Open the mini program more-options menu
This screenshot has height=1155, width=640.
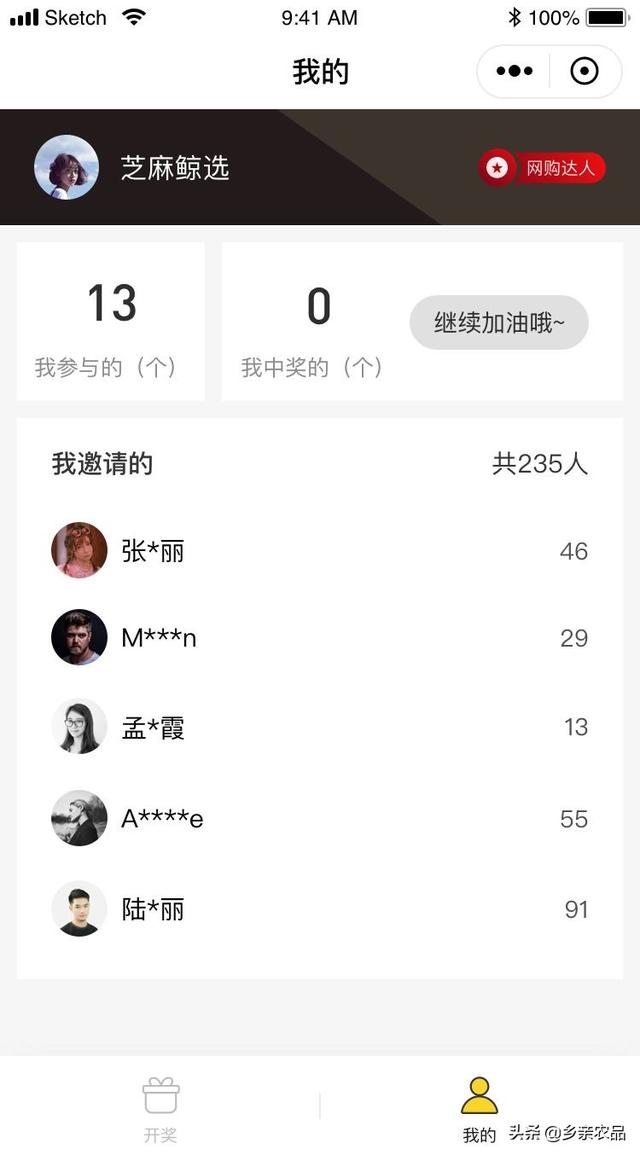tap(514, 71)
